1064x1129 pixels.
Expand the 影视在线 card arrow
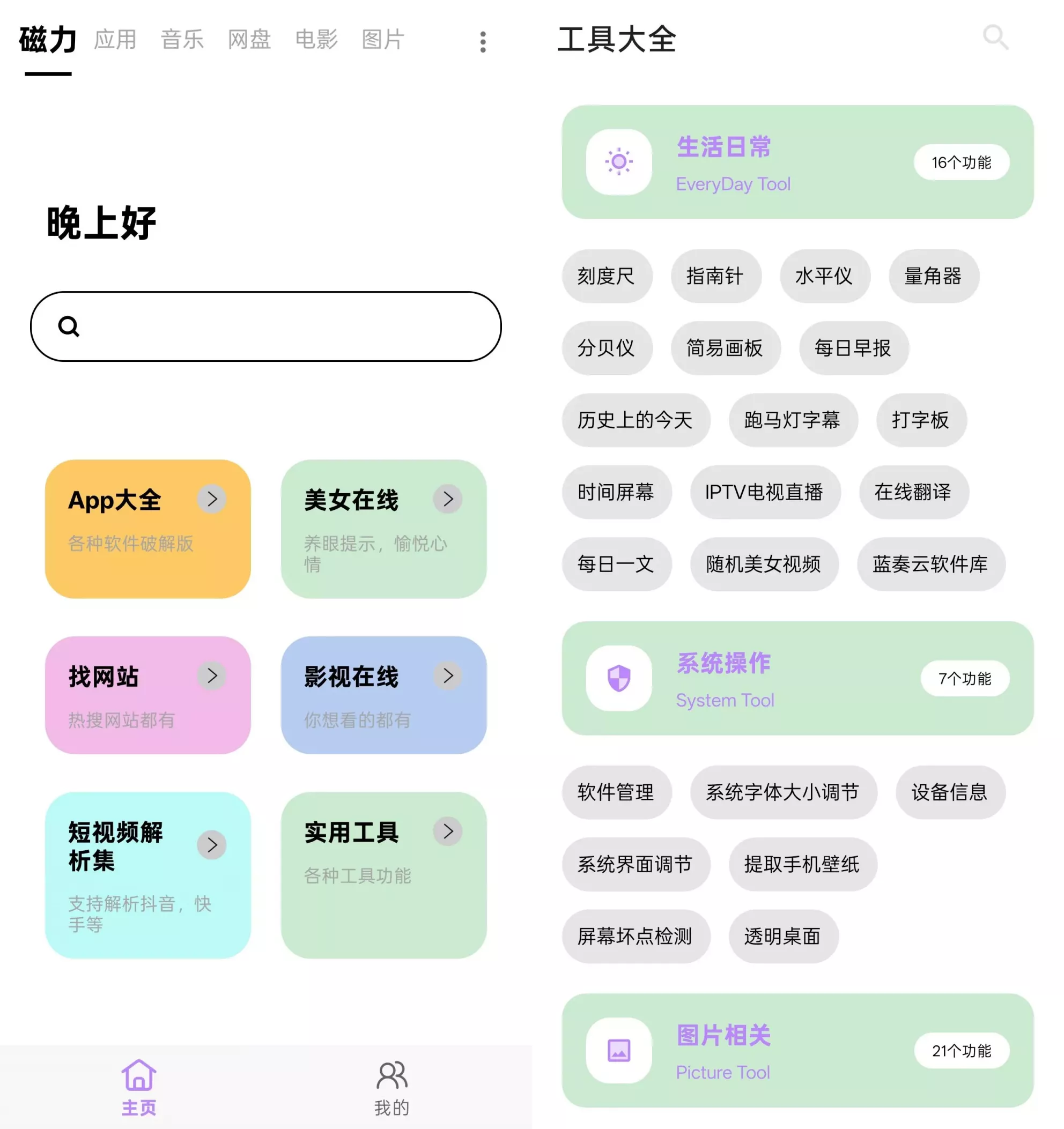(x=448, y=676)
